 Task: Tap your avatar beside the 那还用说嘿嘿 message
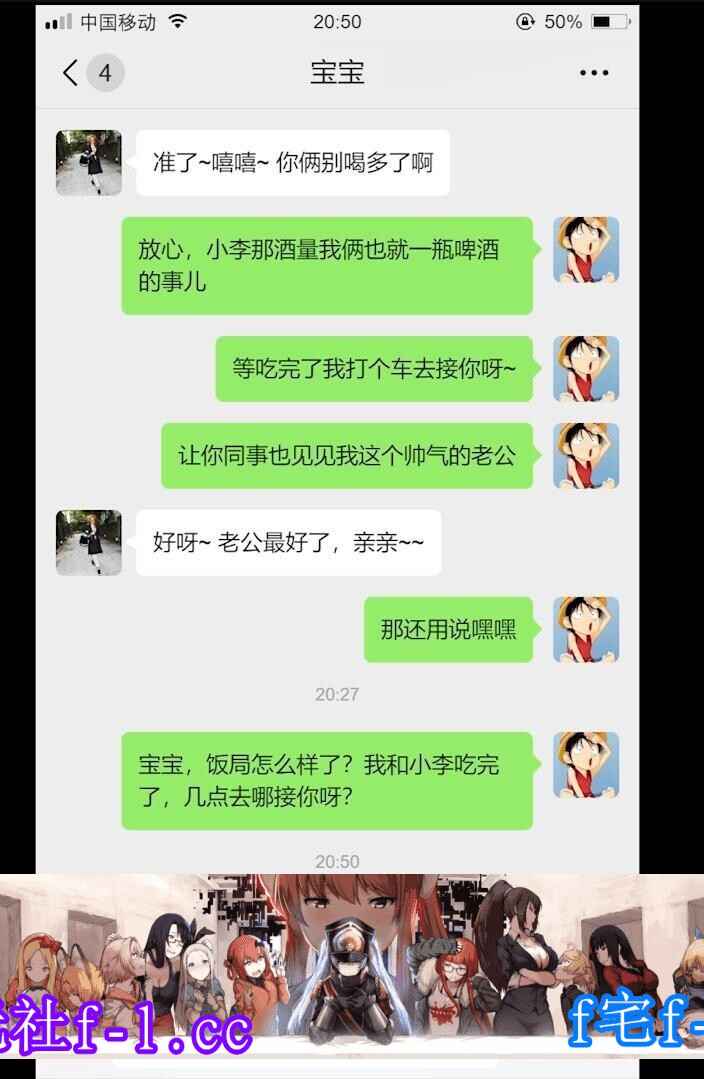point(586,630)
